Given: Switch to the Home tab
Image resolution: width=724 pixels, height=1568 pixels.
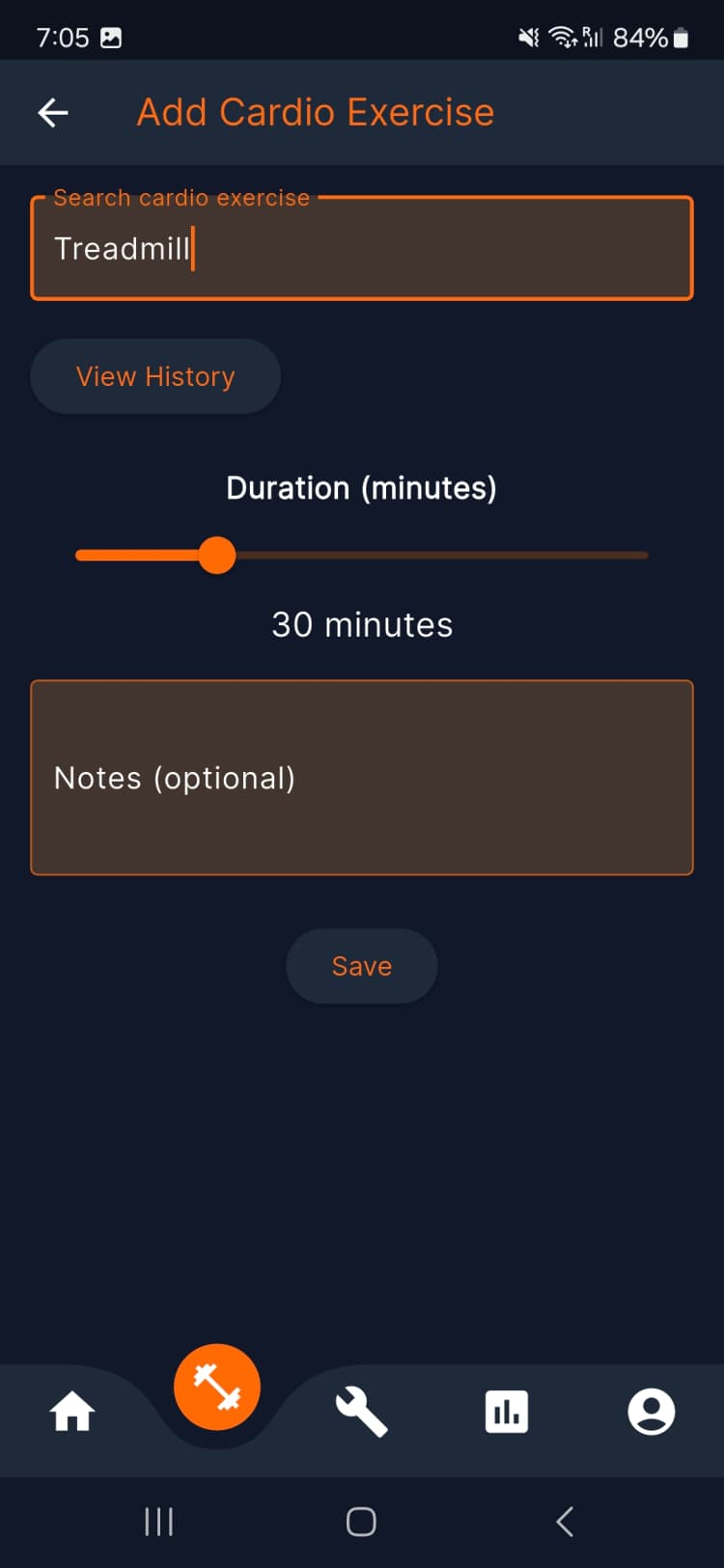Looking at the screenshot, I should [x=72, y=1412].
